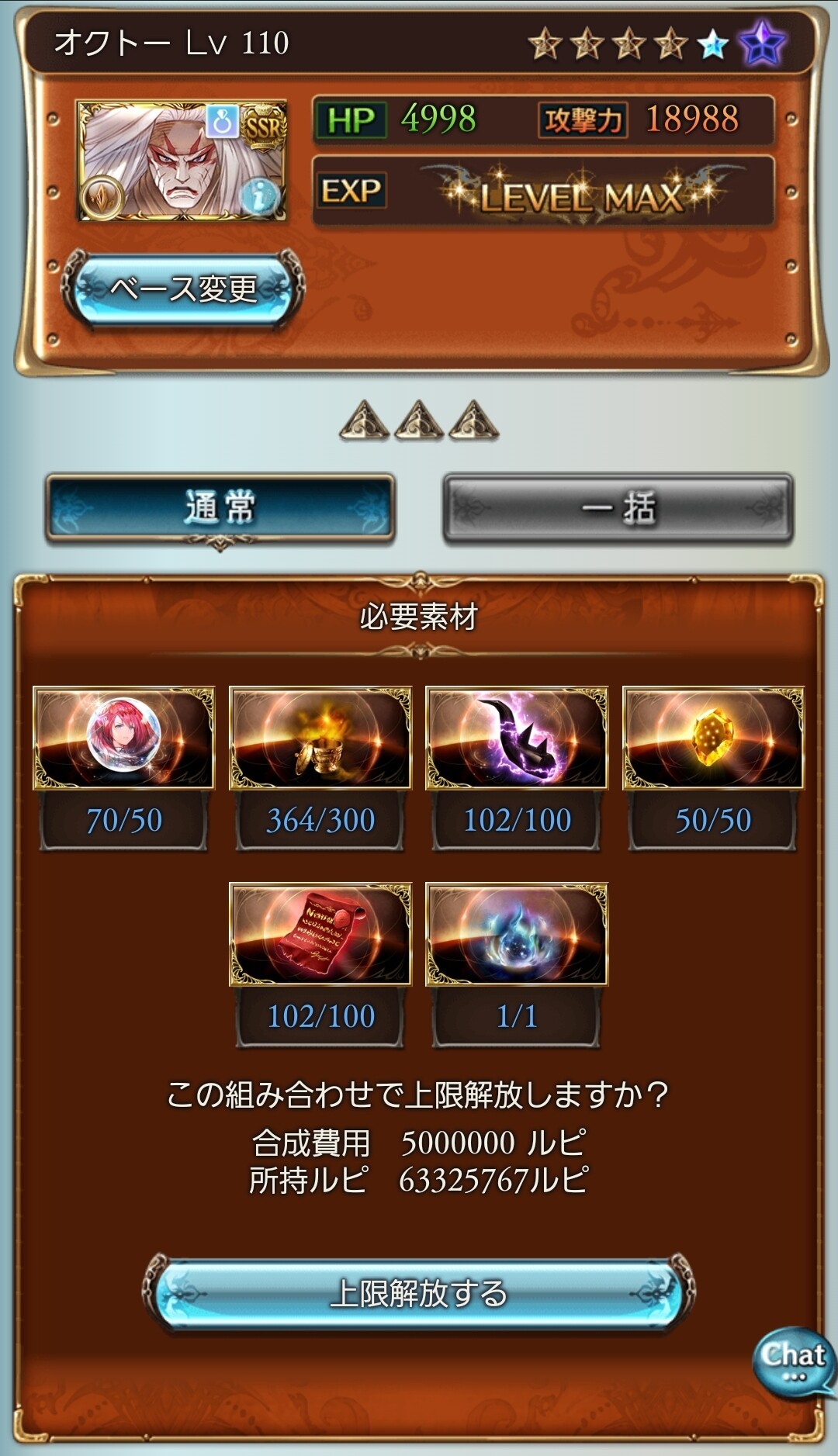
Task: Open character info icon on portrait
Action: click(x=261, y=195)
